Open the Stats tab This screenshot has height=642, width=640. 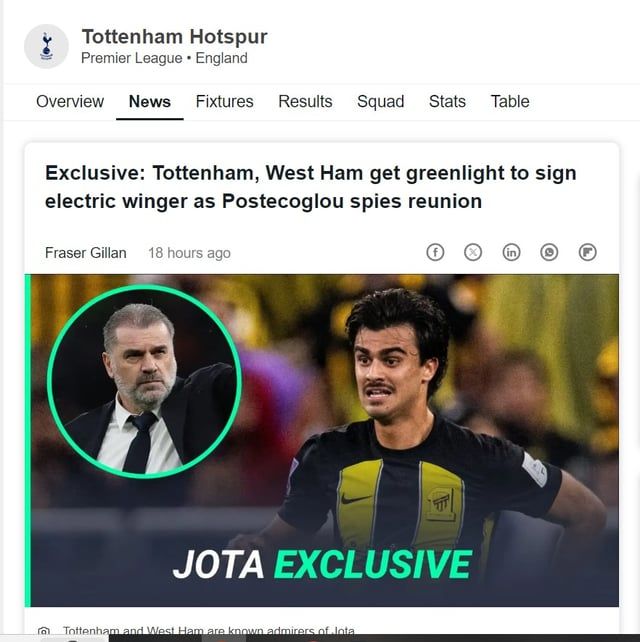click(x=447, y=101)
